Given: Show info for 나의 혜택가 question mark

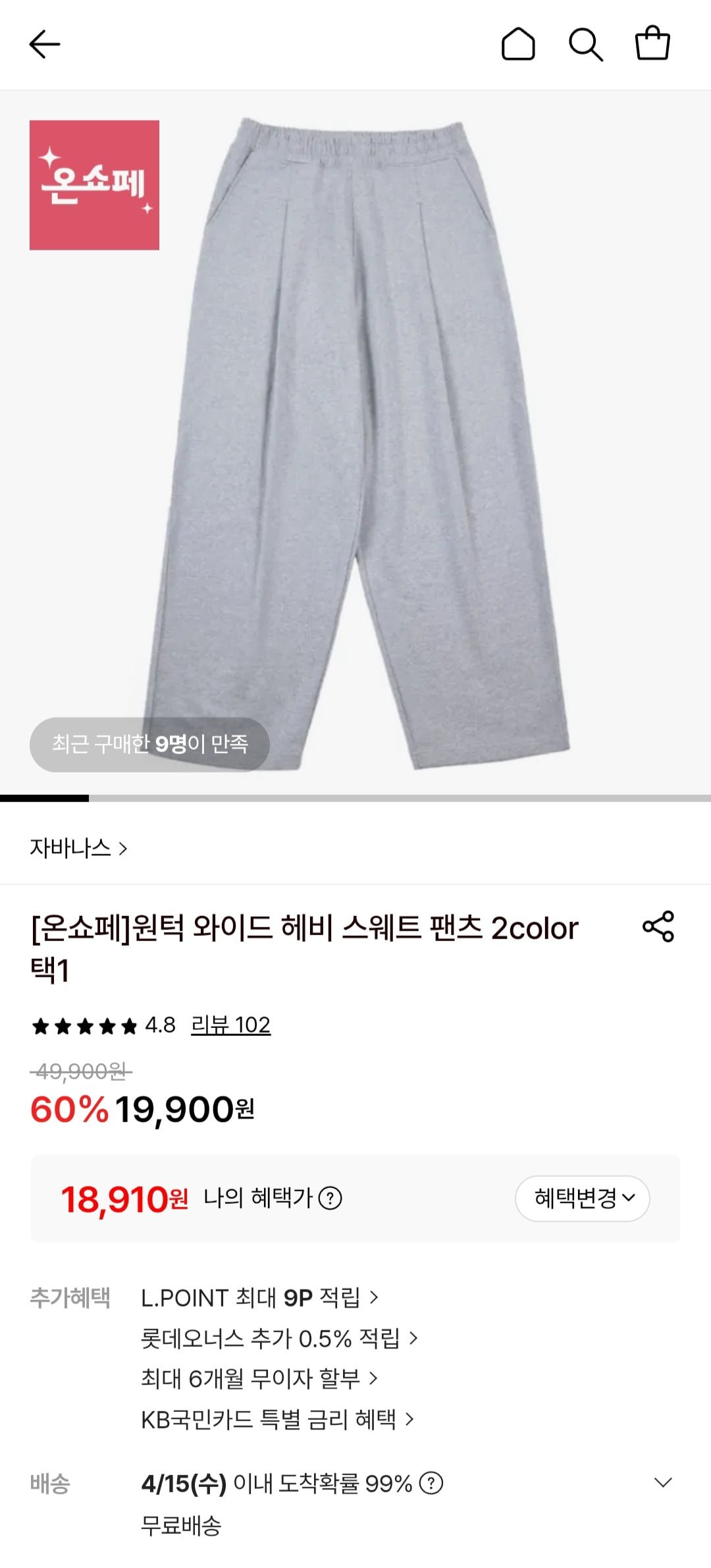Looking at the screenshot, I should click(x=330, y=1198).
